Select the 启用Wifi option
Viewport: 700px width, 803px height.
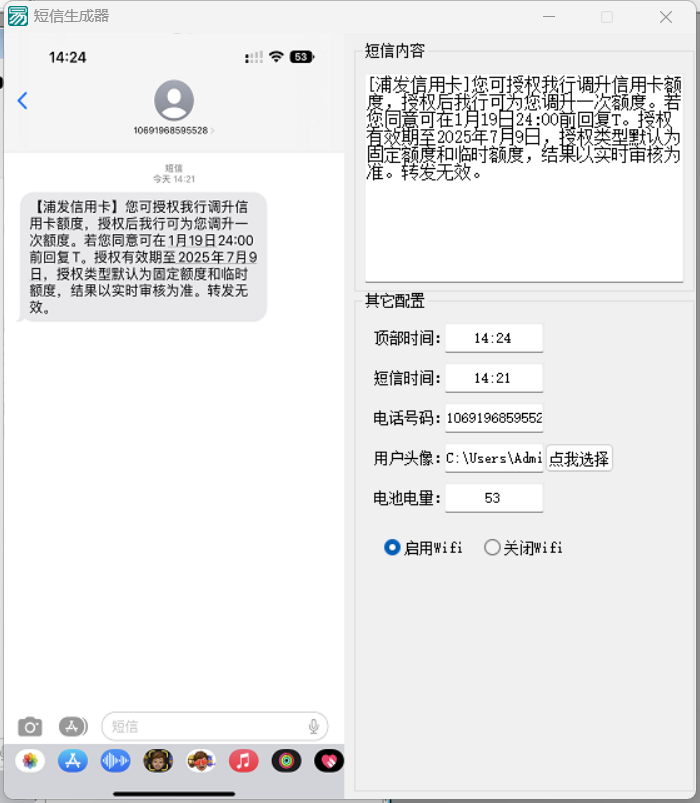coord(392,547)
